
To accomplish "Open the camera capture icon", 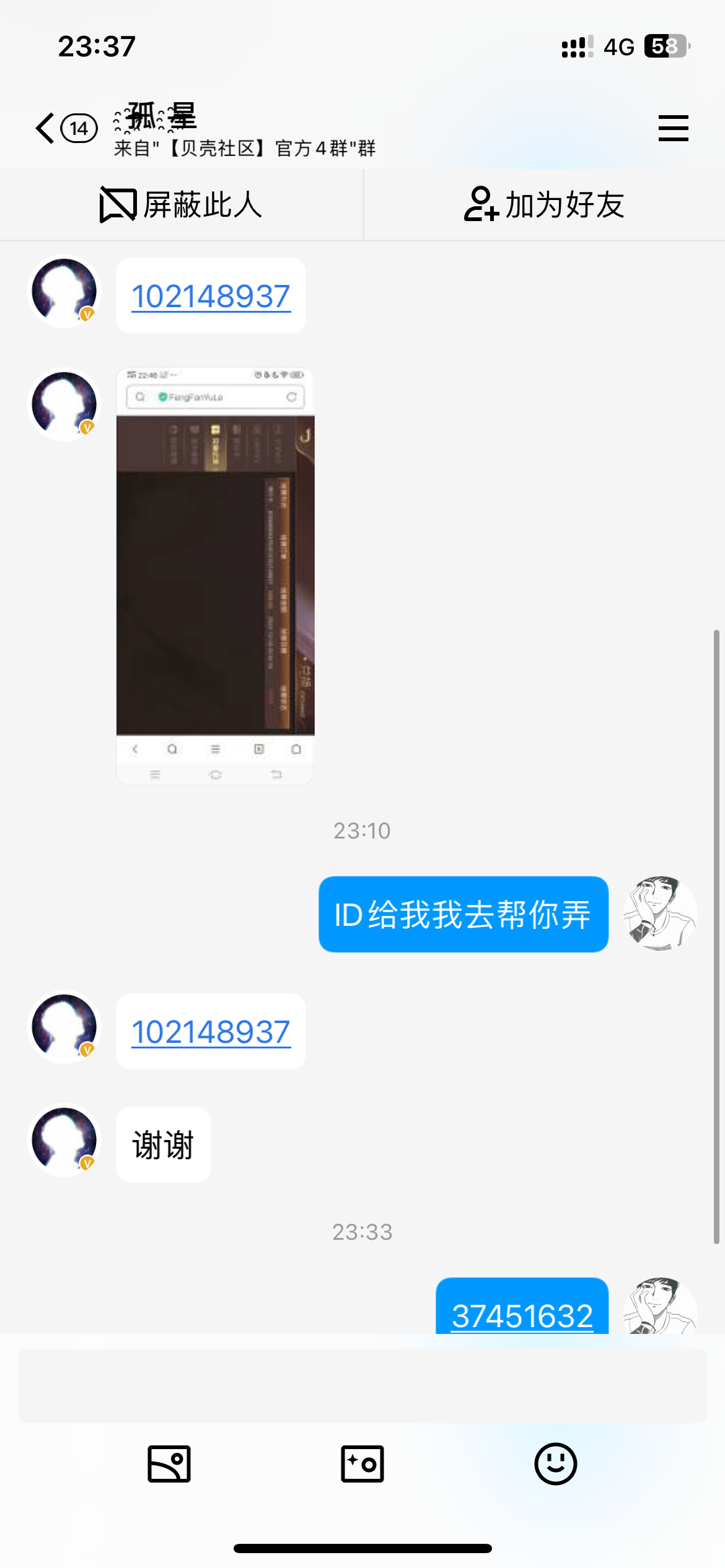I will (362, 1464).
